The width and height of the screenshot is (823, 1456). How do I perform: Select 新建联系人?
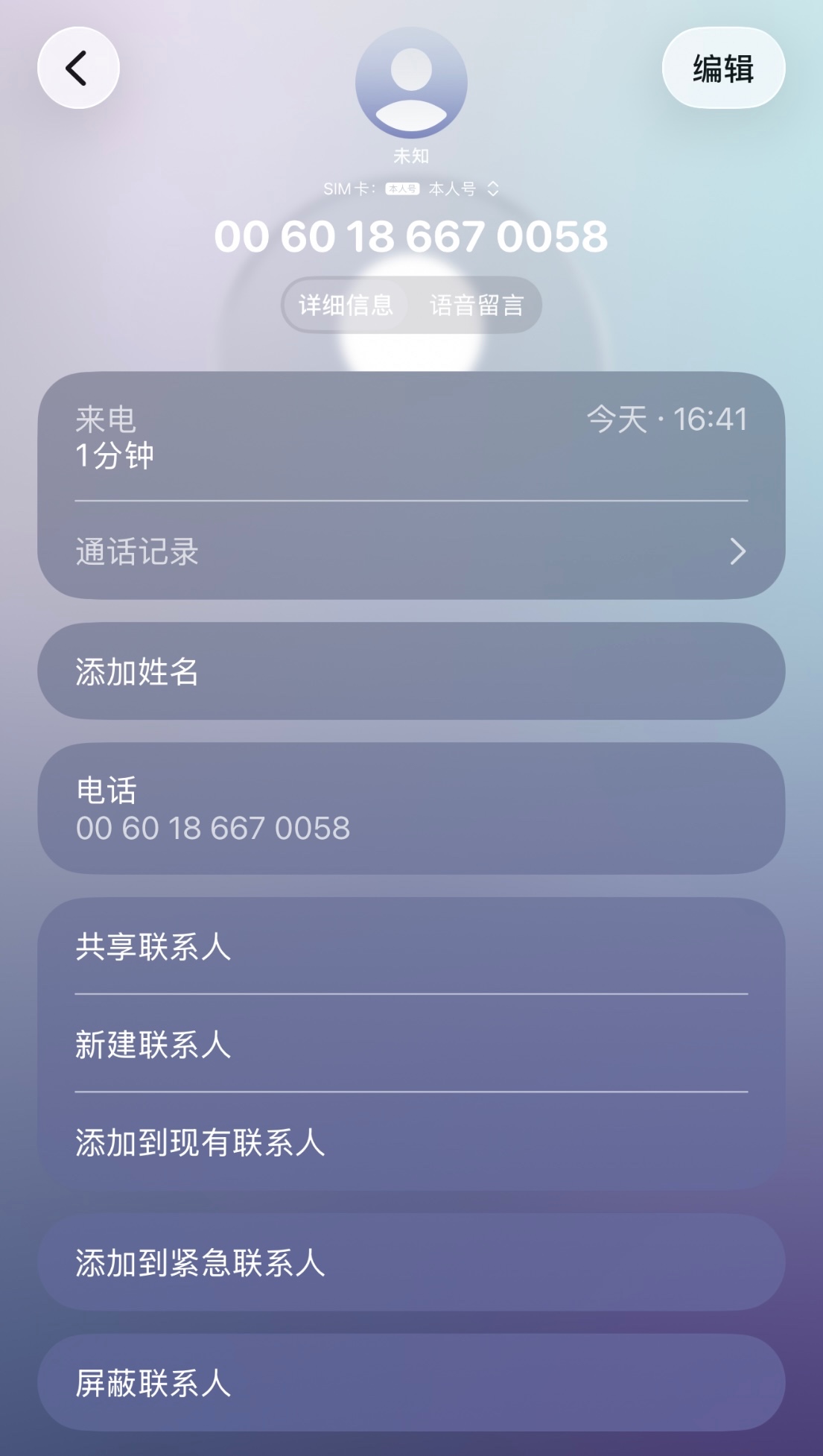[x=411, y=1044]
